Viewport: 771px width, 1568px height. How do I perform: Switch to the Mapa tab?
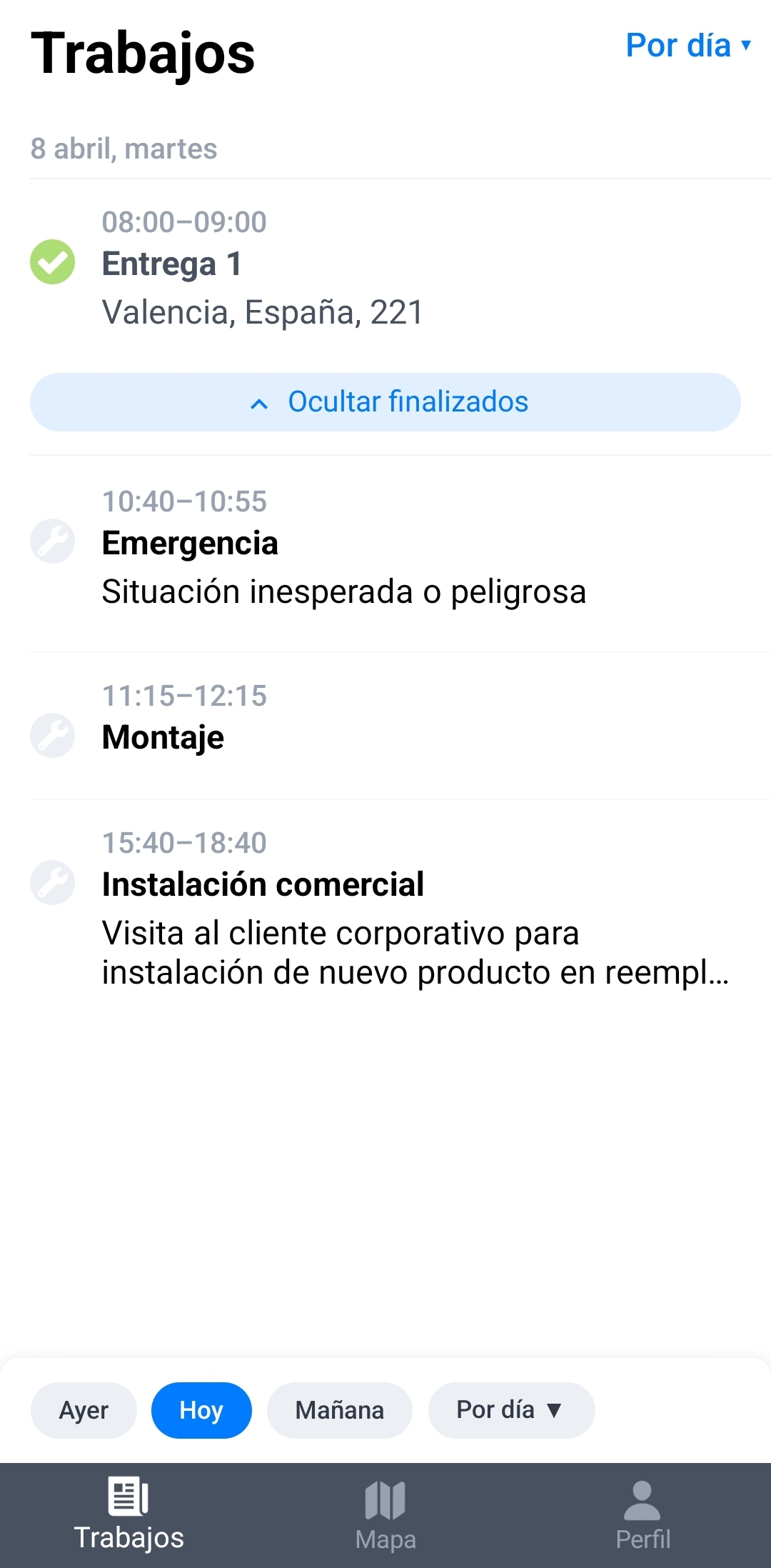click(385, 1514)
